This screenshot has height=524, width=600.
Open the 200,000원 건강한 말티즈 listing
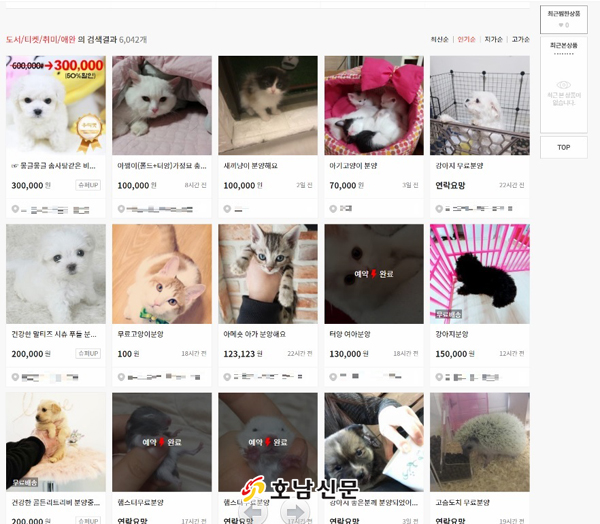click(55, 273)
